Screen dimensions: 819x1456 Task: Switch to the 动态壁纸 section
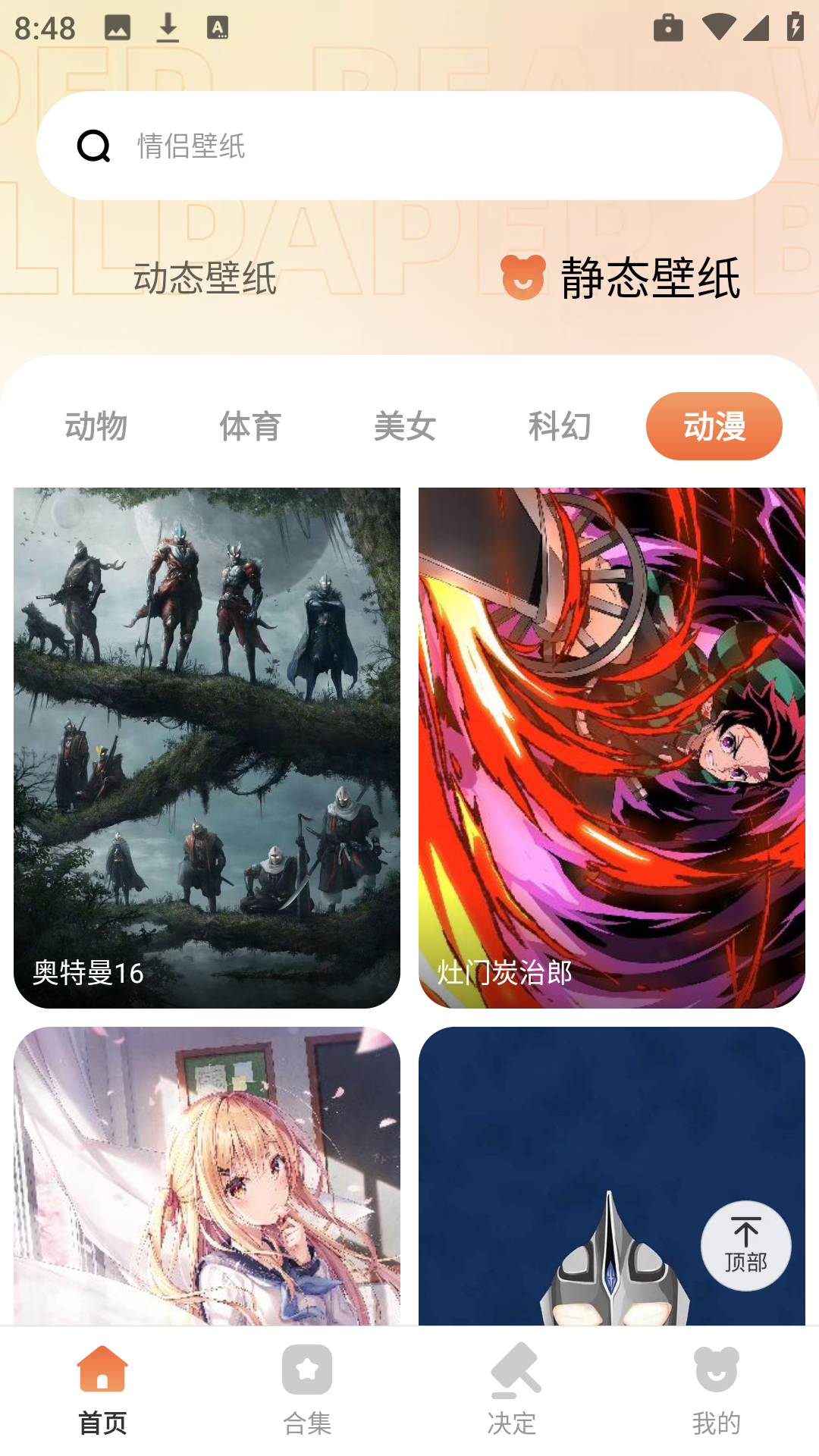205,278
